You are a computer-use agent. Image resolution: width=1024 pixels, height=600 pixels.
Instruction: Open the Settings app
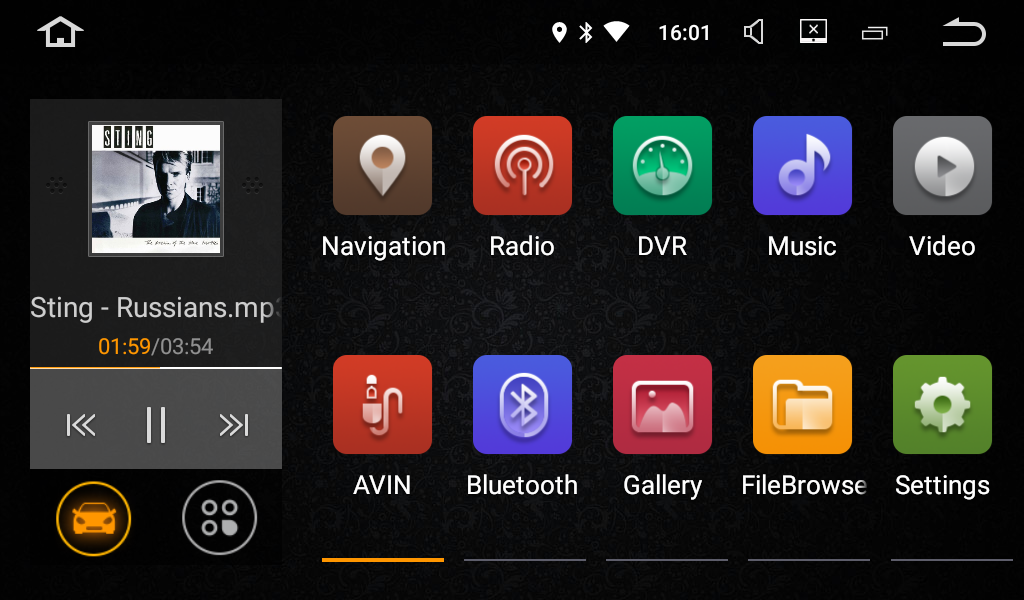click(x=942, y=404)
